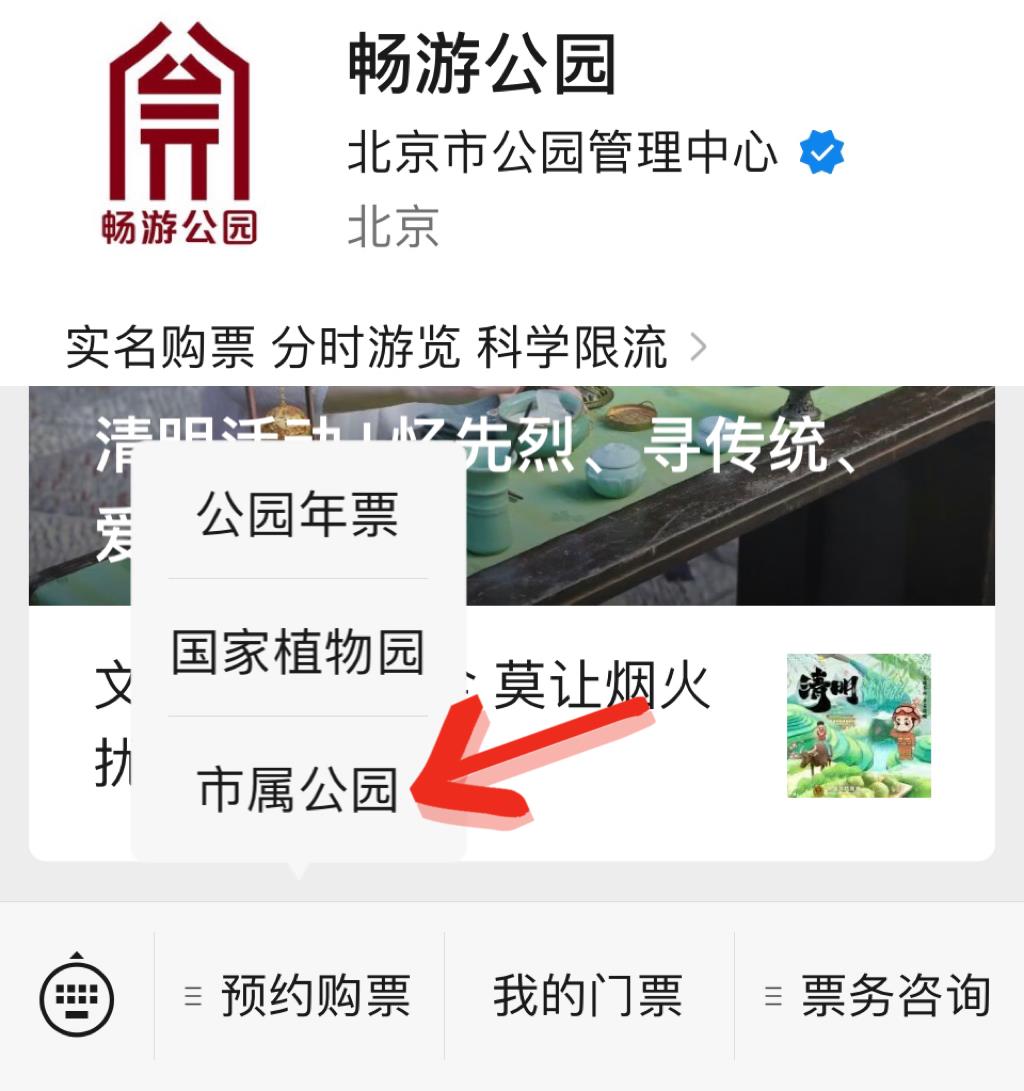The height and width of the screenshot is (1091, 1024).
Task: Open 公园年票 from the popup menu
Action: [x=298, y=515]
